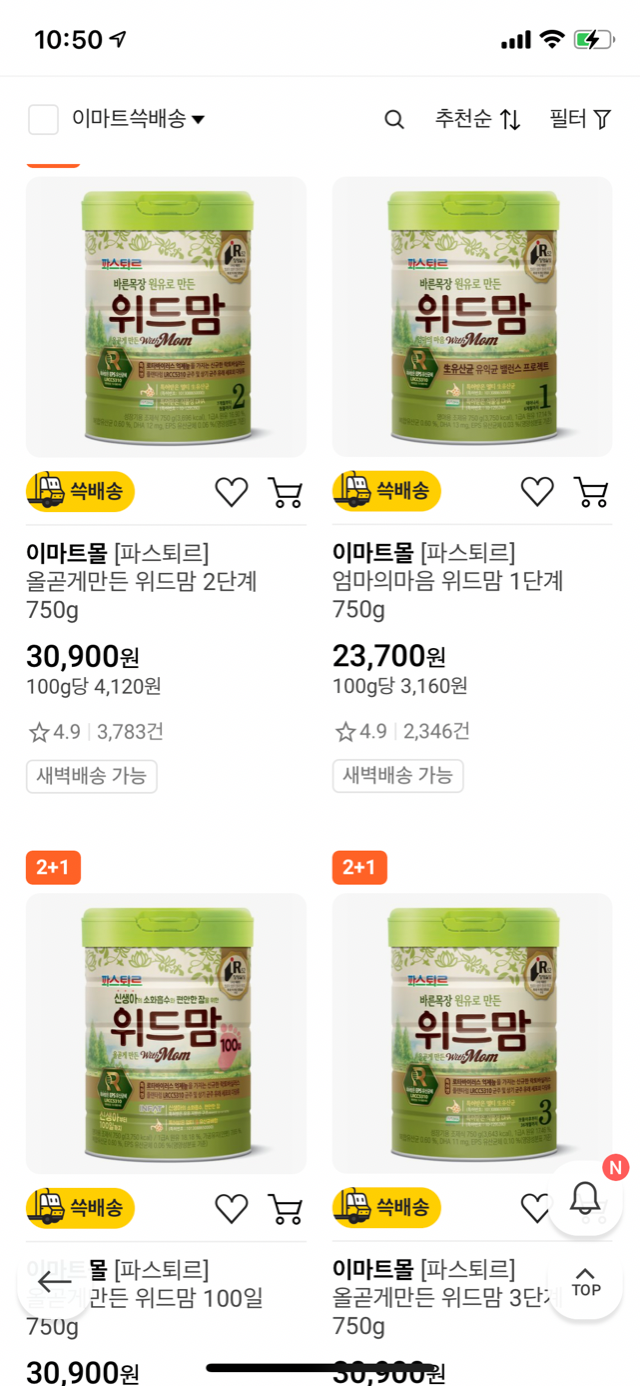Go back with the floating arrow
640x1386 pixels.
pos(55,1282)
